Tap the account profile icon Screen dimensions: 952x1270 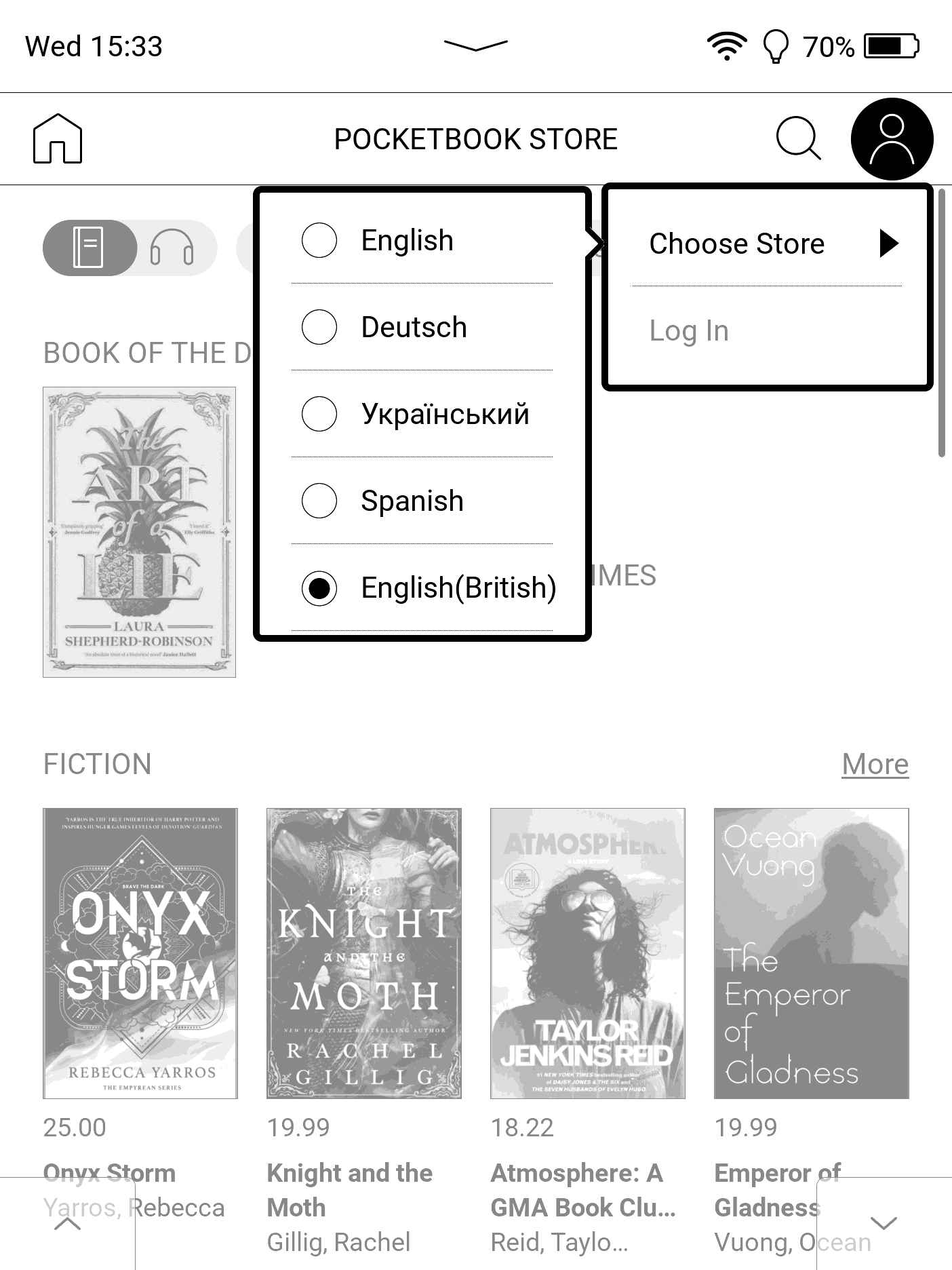click(x=892, y=139)
